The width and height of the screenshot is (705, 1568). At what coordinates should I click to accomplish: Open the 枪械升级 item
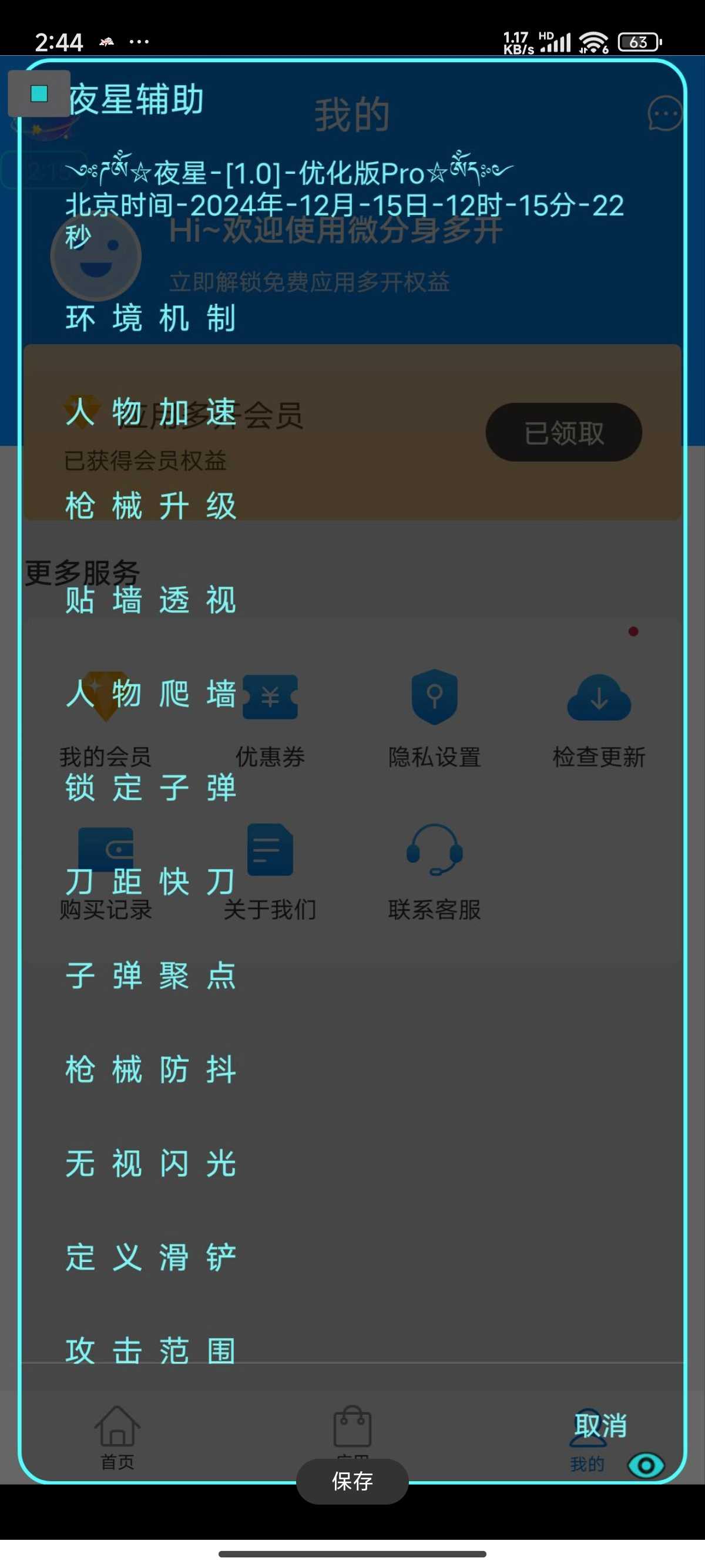(x=150, y=506)
